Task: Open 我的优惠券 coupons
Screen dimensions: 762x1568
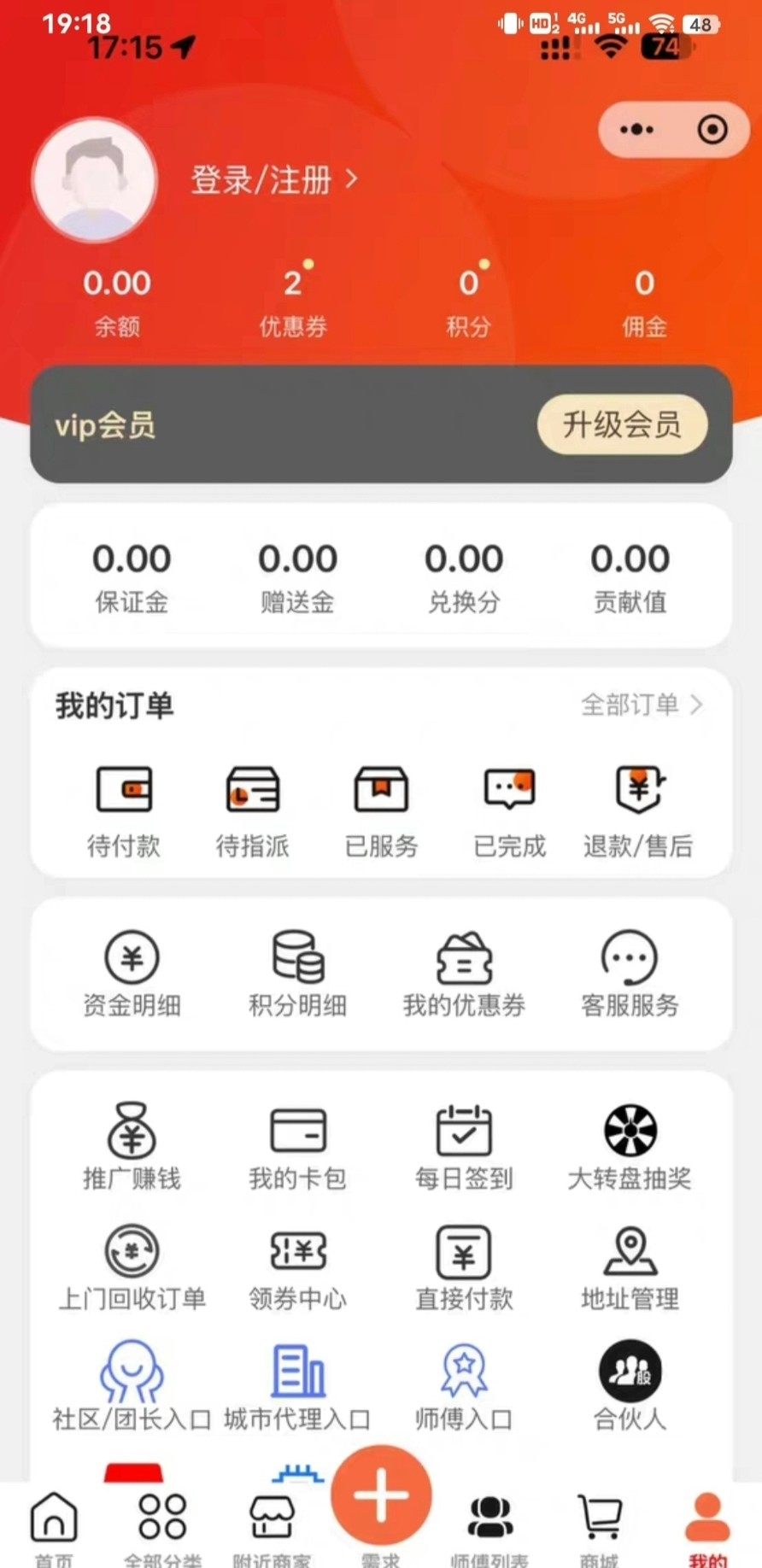Action: coord(464,974)
